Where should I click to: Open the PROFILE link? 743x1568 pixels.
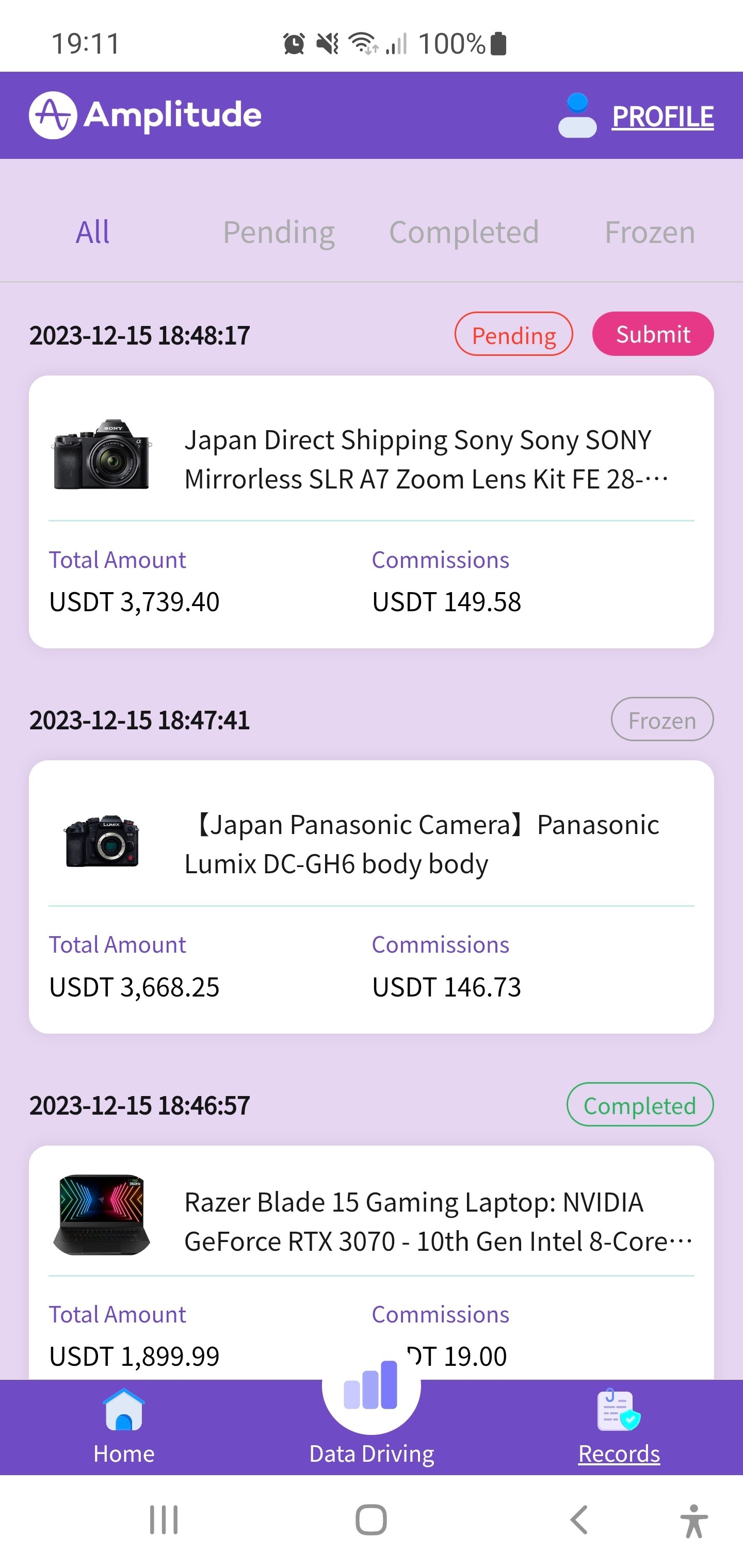click(661, 116)
